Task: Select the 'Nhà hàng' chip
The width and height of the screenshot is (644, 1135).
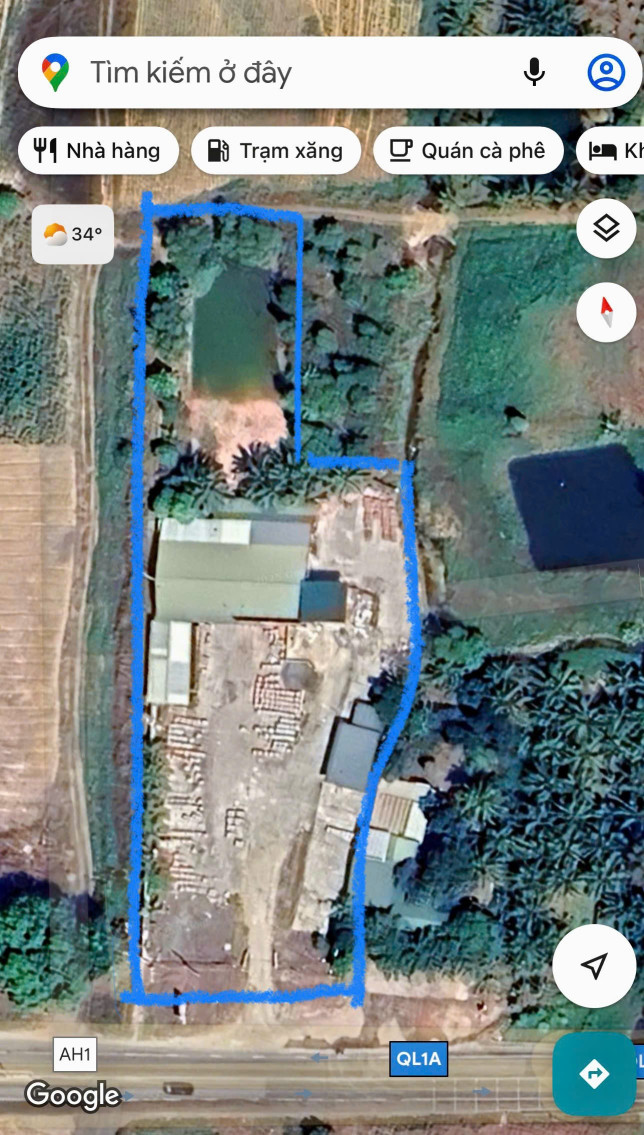Action: point(98,151)
